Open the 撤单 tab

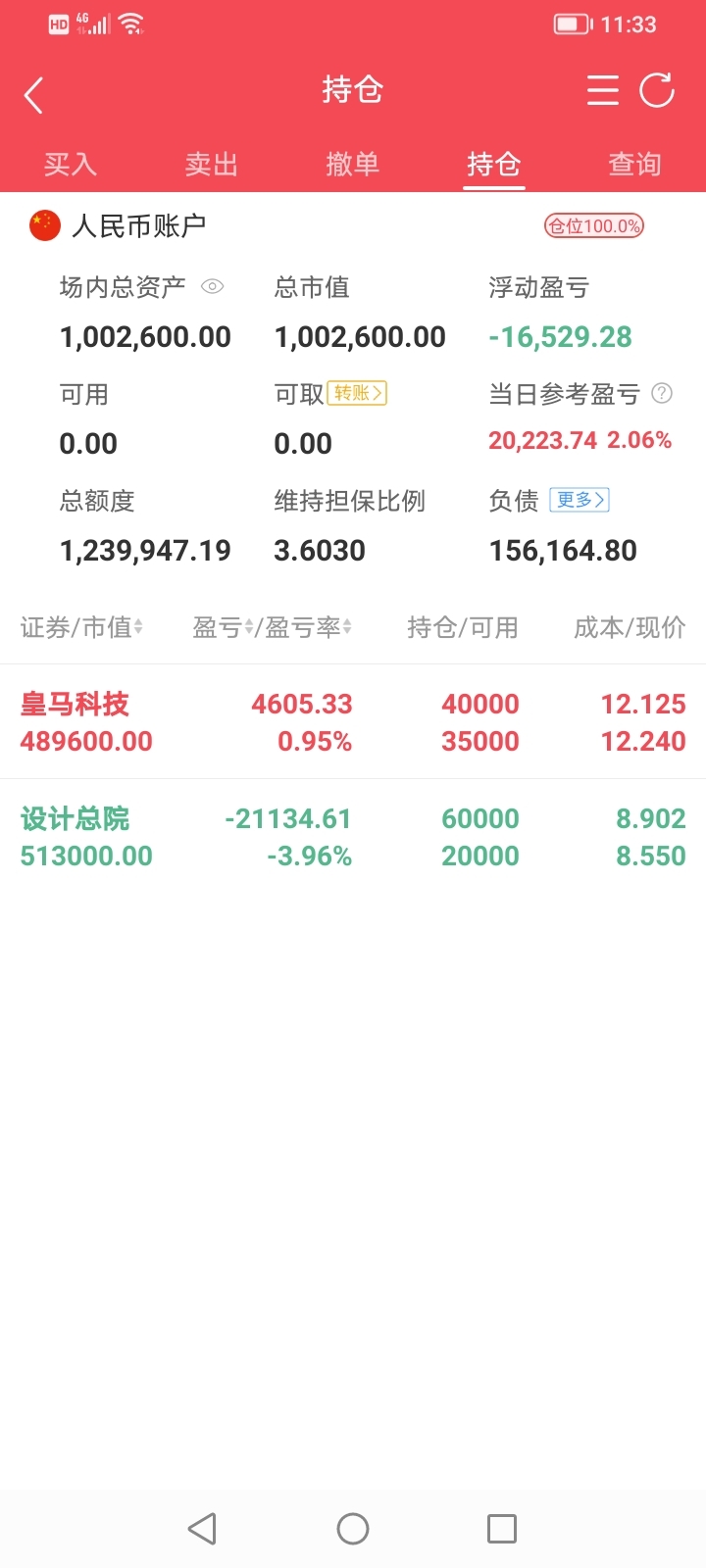coord(353,164)
